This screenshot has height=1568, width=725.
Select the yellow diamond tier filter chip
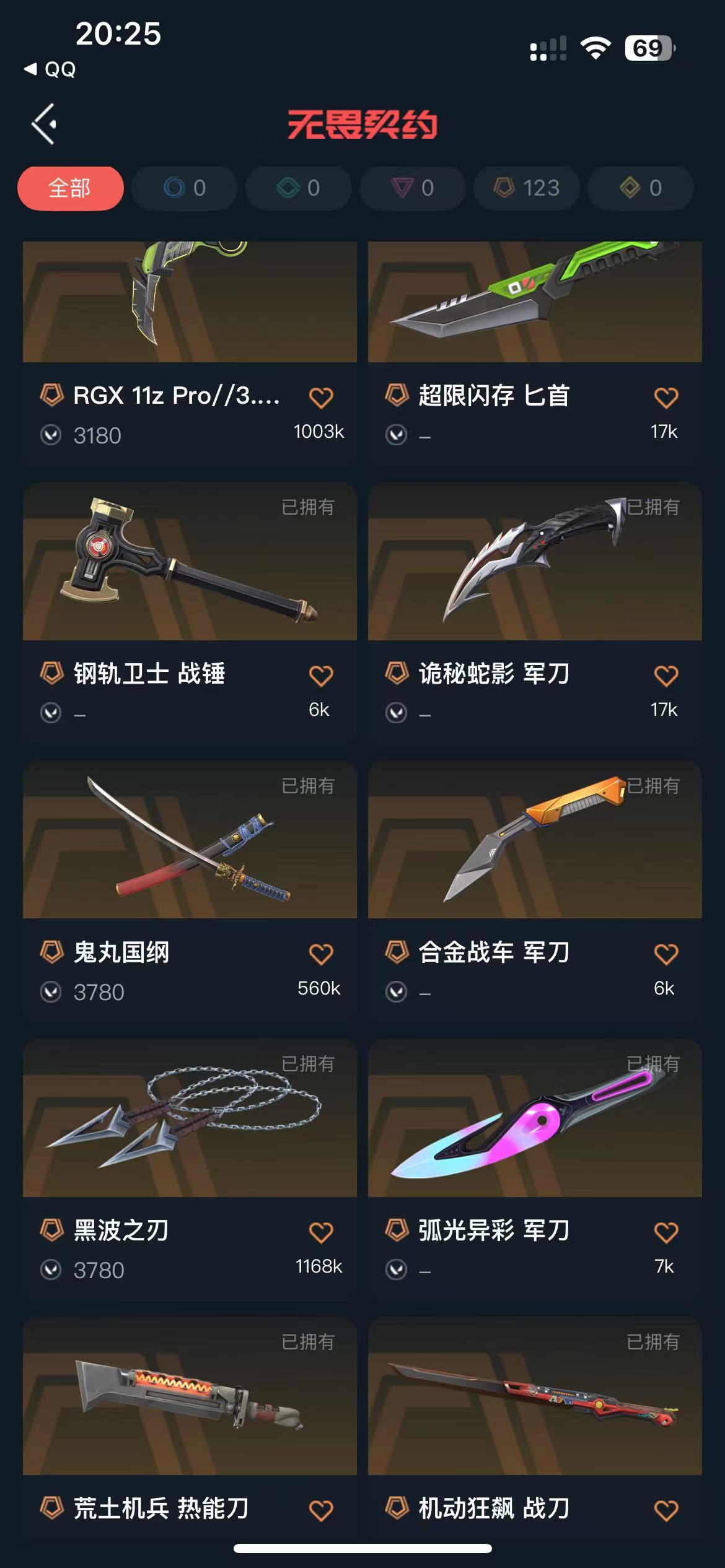(x=640, y=188)
